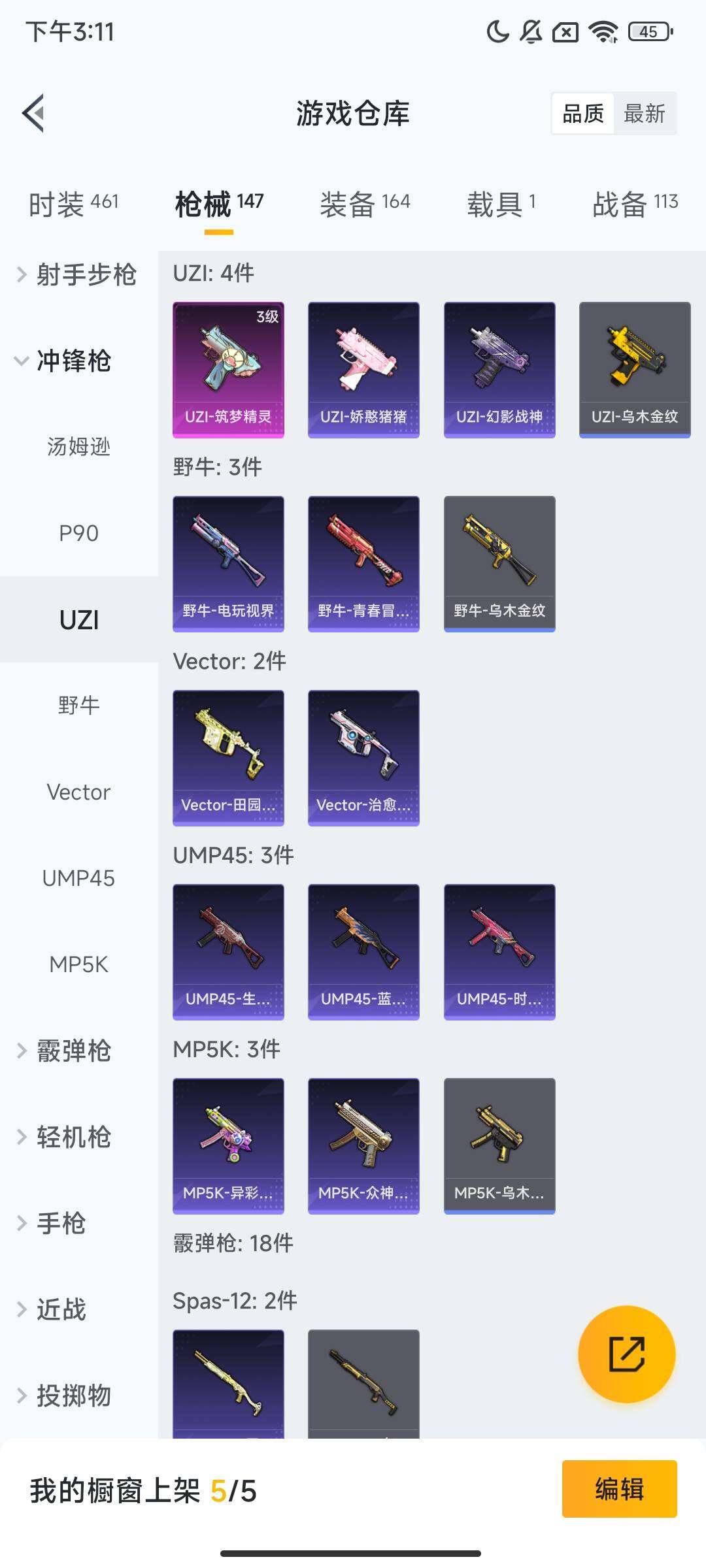Screen dimensions: 706x1568
Task: Tap the do-not-disturb moon status icon
Action: tap(497, 32)
